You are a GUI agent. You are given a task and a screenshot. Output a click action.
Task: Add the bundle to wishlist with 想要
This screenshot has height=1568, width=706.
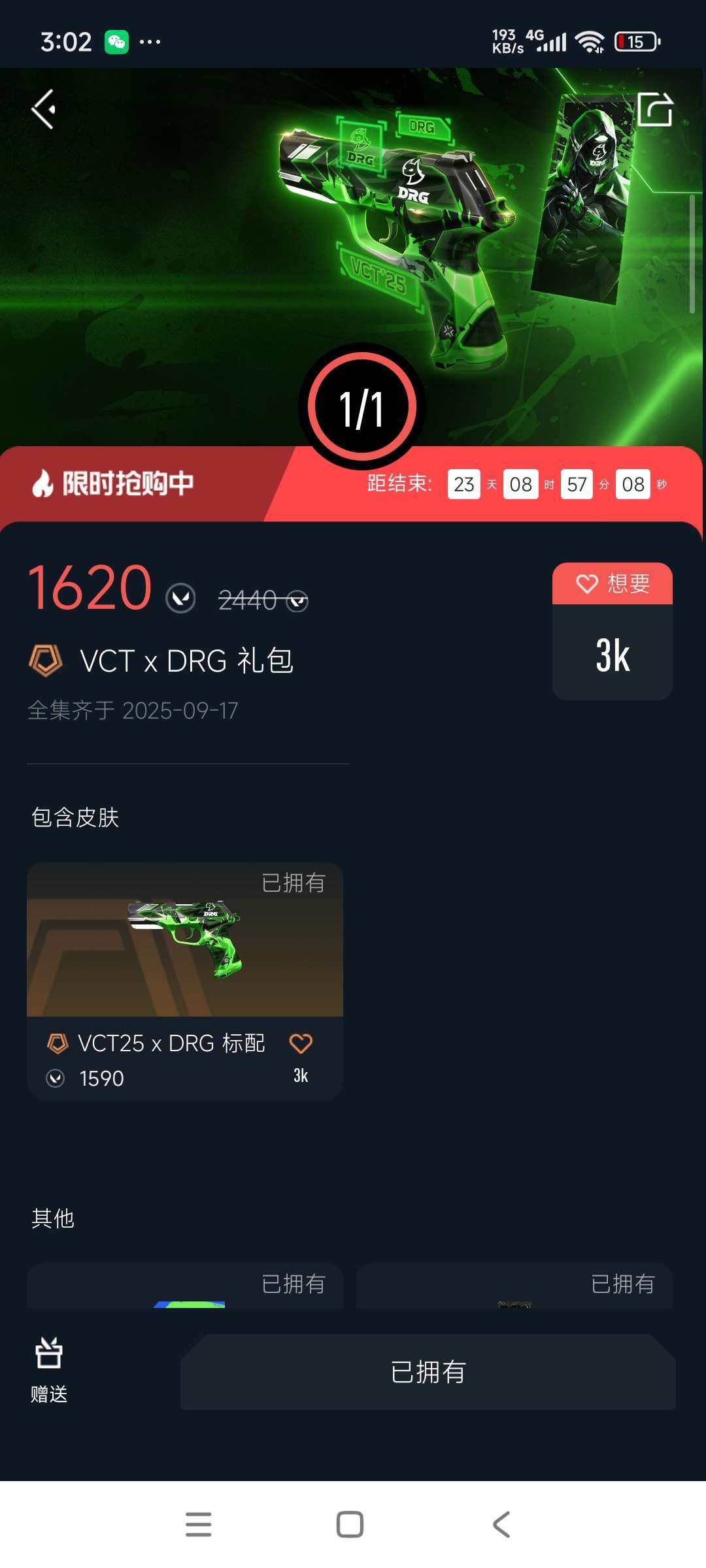[x=613, y=583]
